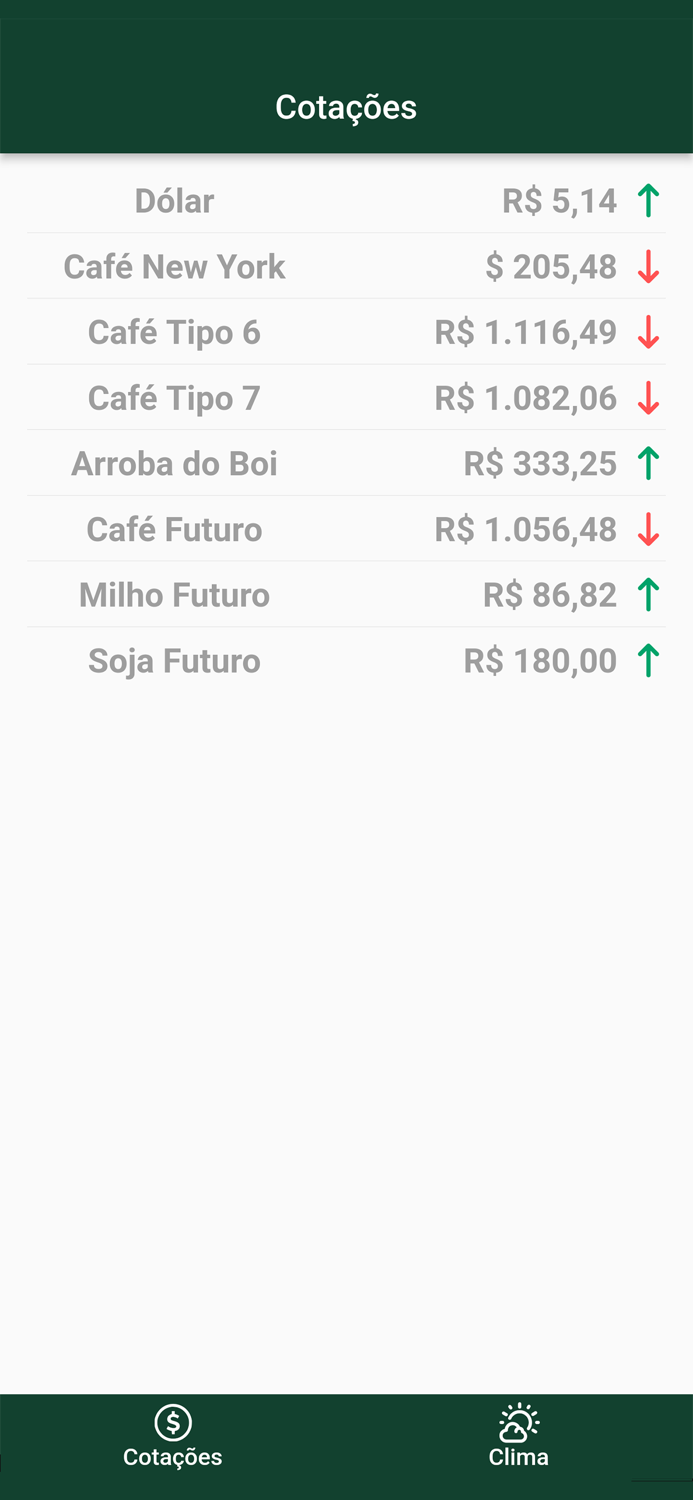The width and height of the screenshot is (693, 1500).
Task: Switch to the Clima tab
Action: [x=518, y=1436]
